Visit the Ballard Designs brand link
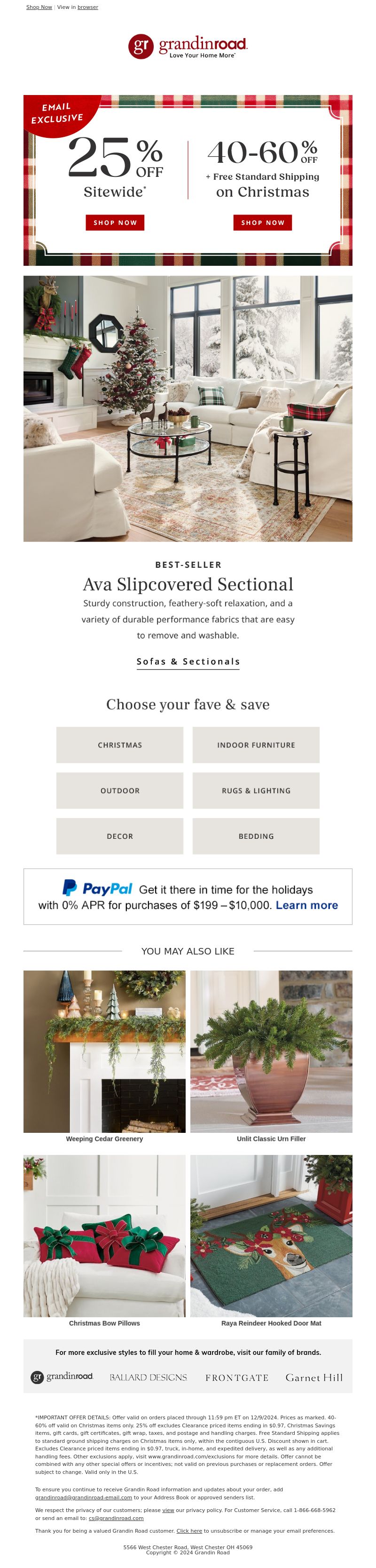Viewport: 376px width, 1568px height. (x=148, y=1377)
